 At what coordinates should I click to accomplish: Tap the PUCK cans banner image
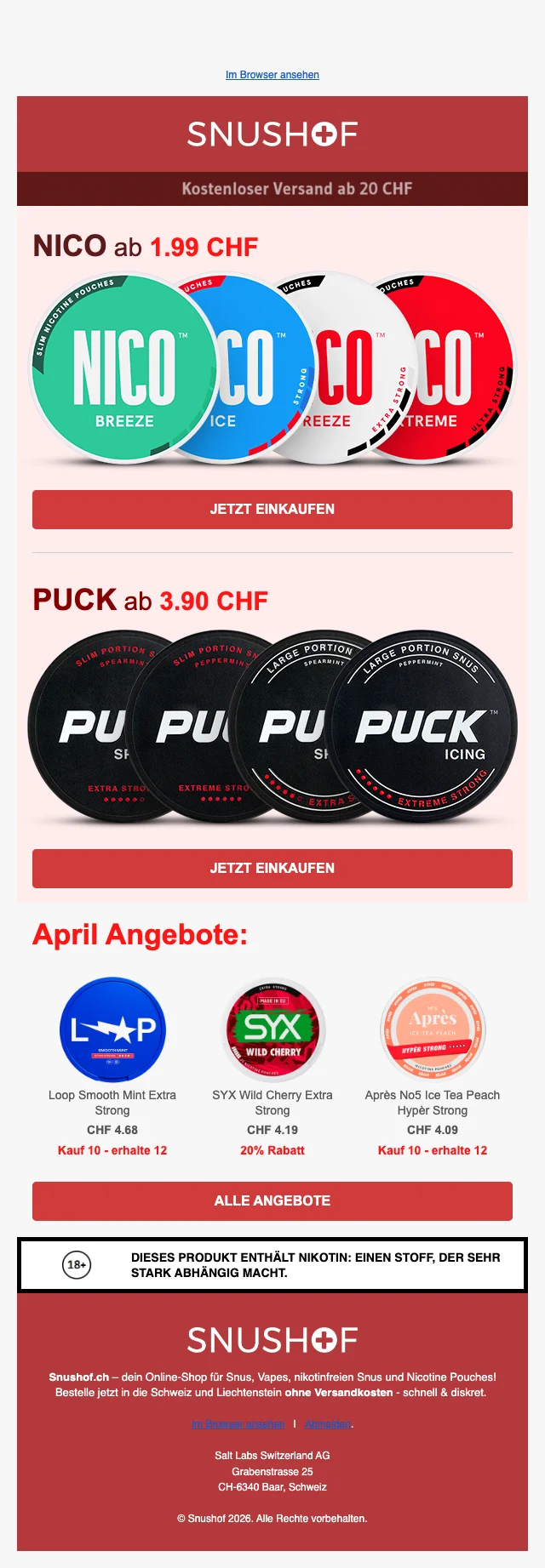tap(272, 727)
